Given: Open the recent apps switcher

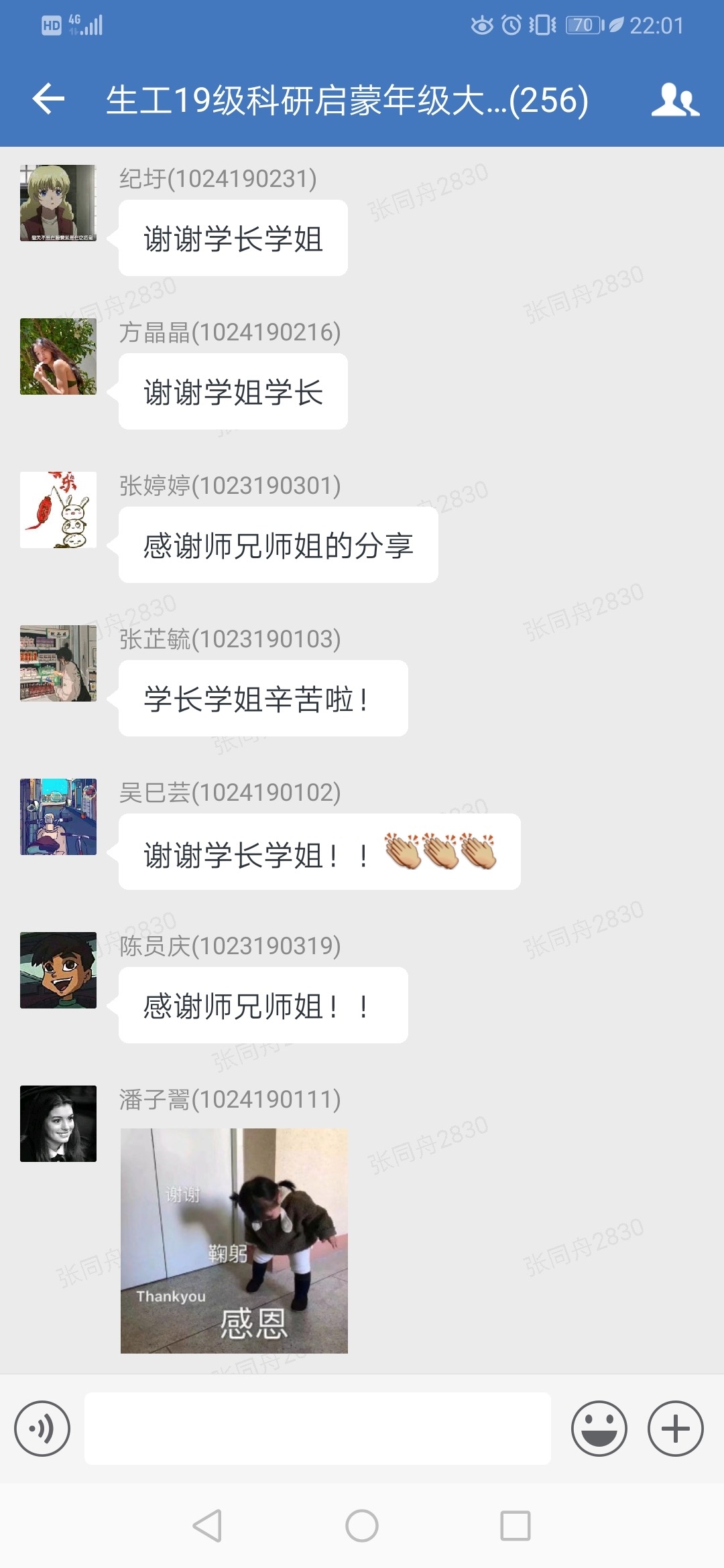Looking at the screenshot, I should tap(516, 1526).
